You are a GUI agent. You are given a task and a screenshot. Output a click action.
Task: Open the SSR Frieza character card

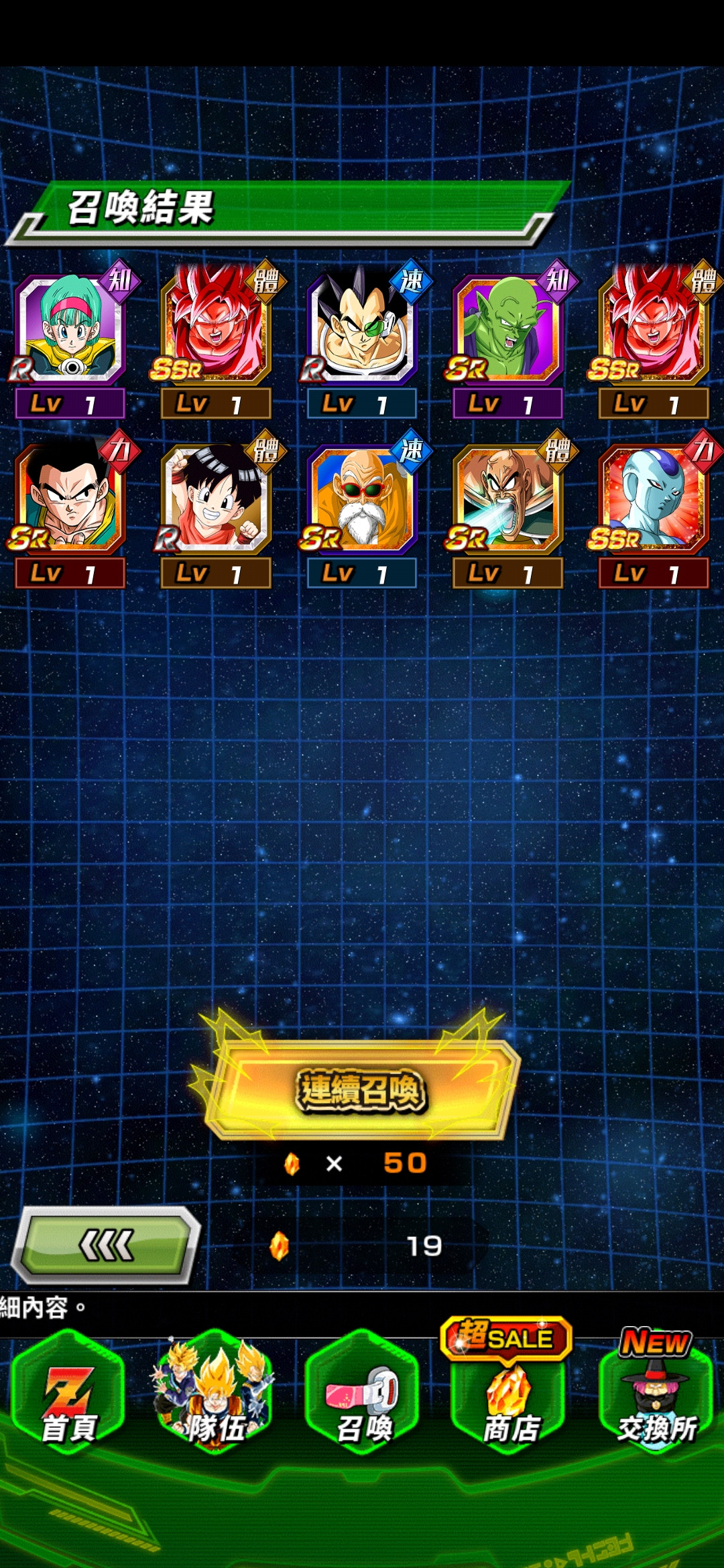pos(654,499)
